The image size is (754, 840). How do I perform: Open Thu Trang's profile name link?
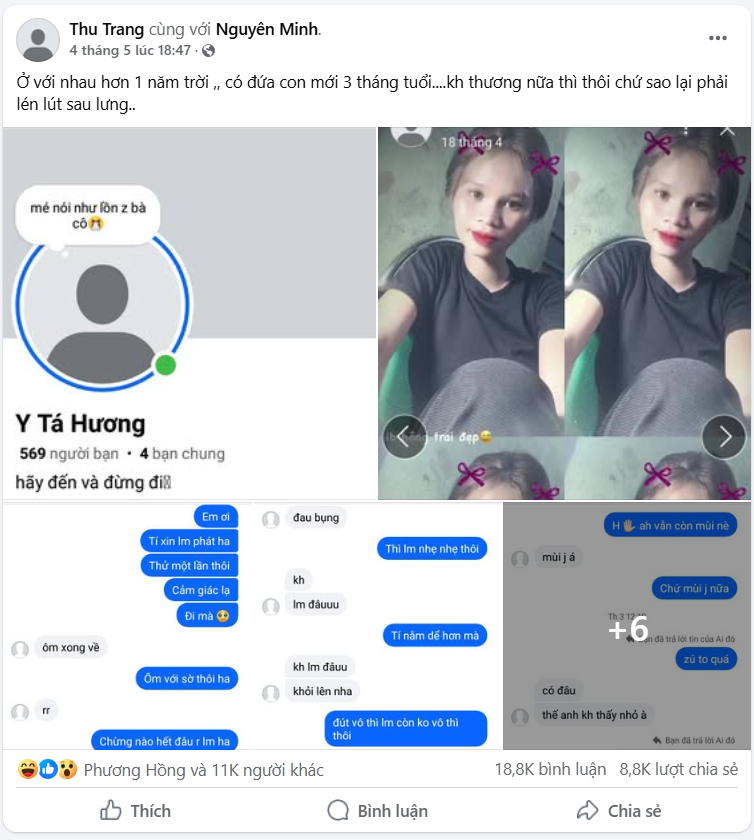click(107, 29)
